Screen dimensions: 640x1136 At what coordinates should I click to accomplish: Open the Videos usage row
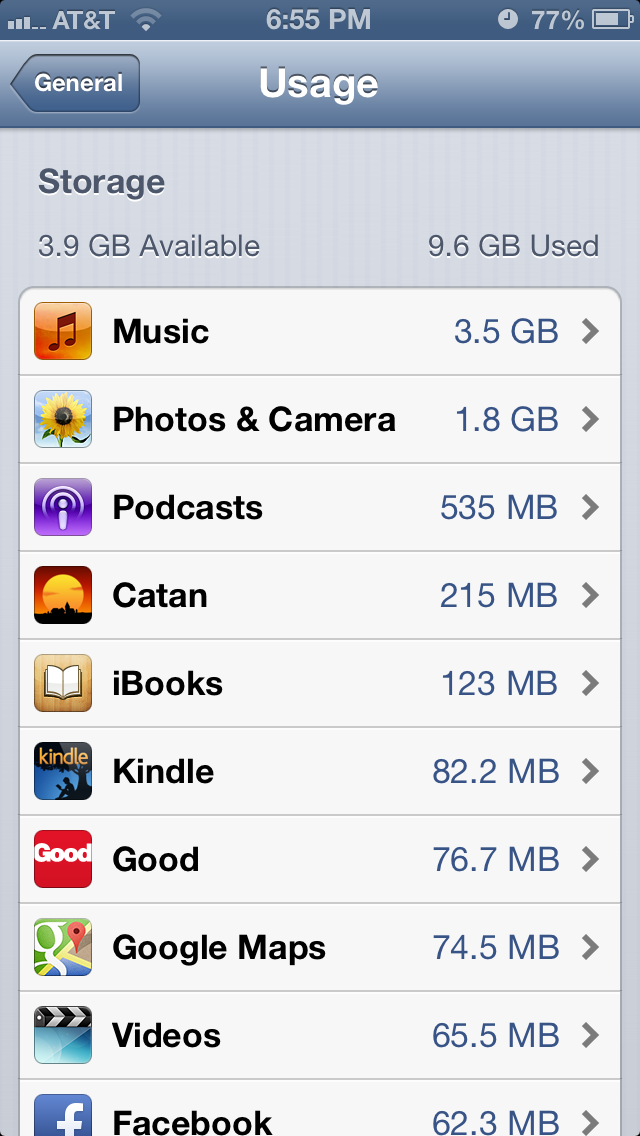[320, 1036]
